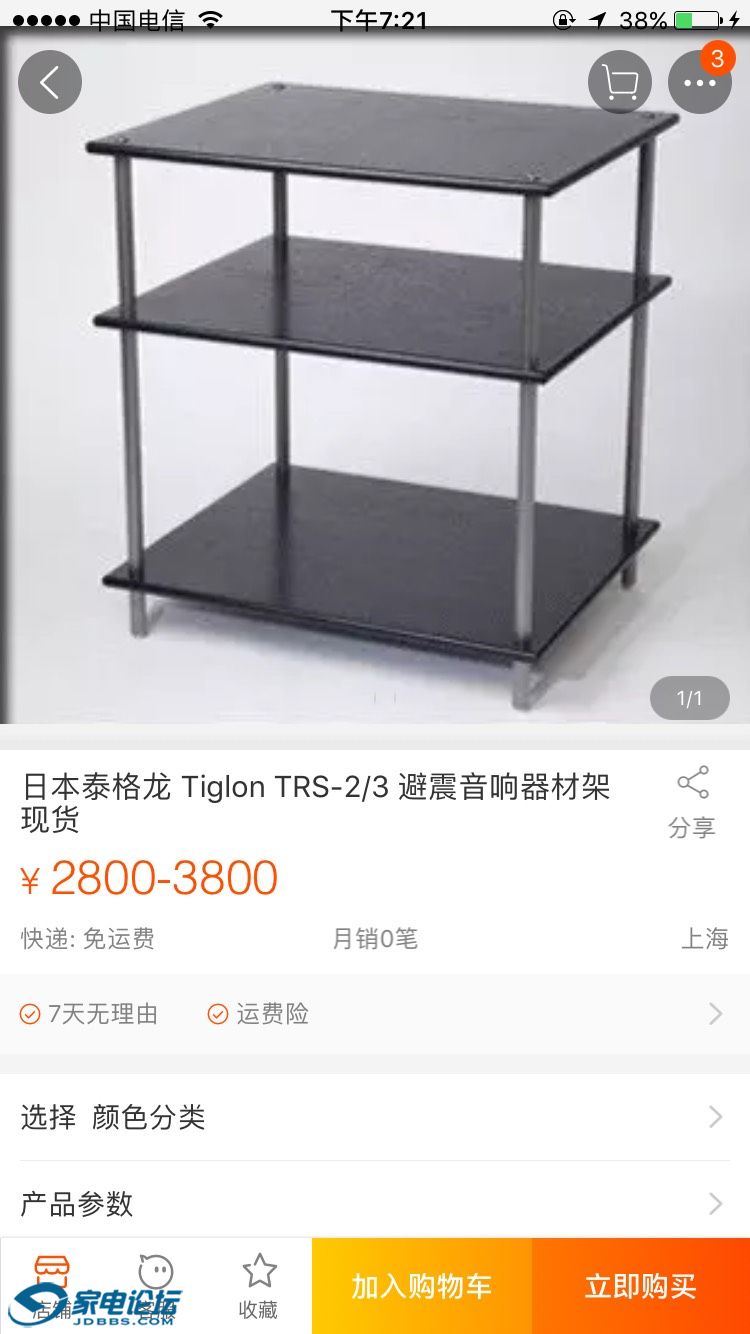Choose a 颜色分类 option
This screenshot has height=1334, width=750.
[x=375, y=1117]
